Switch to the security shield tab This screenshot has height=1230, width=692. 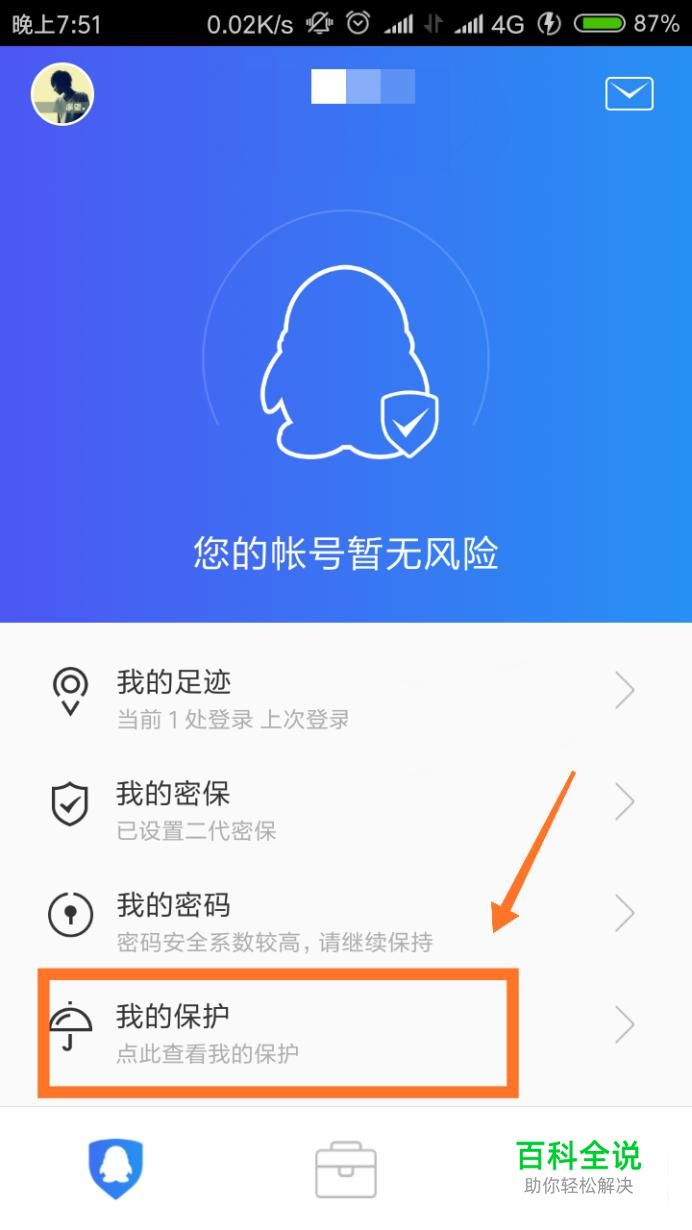point(116,1170)
